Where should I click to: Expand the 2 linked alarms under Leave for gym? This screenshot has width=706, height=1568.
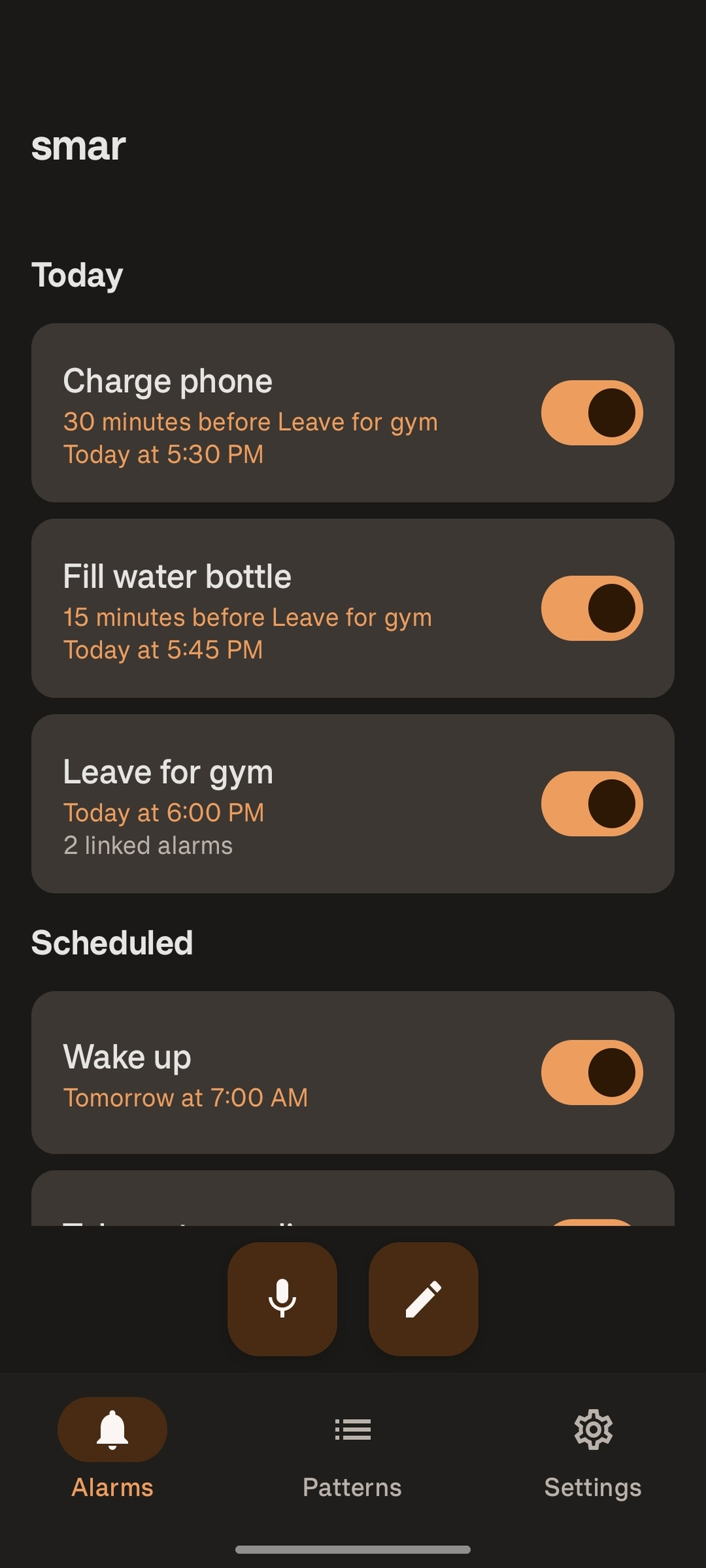[x=148, y=845]
